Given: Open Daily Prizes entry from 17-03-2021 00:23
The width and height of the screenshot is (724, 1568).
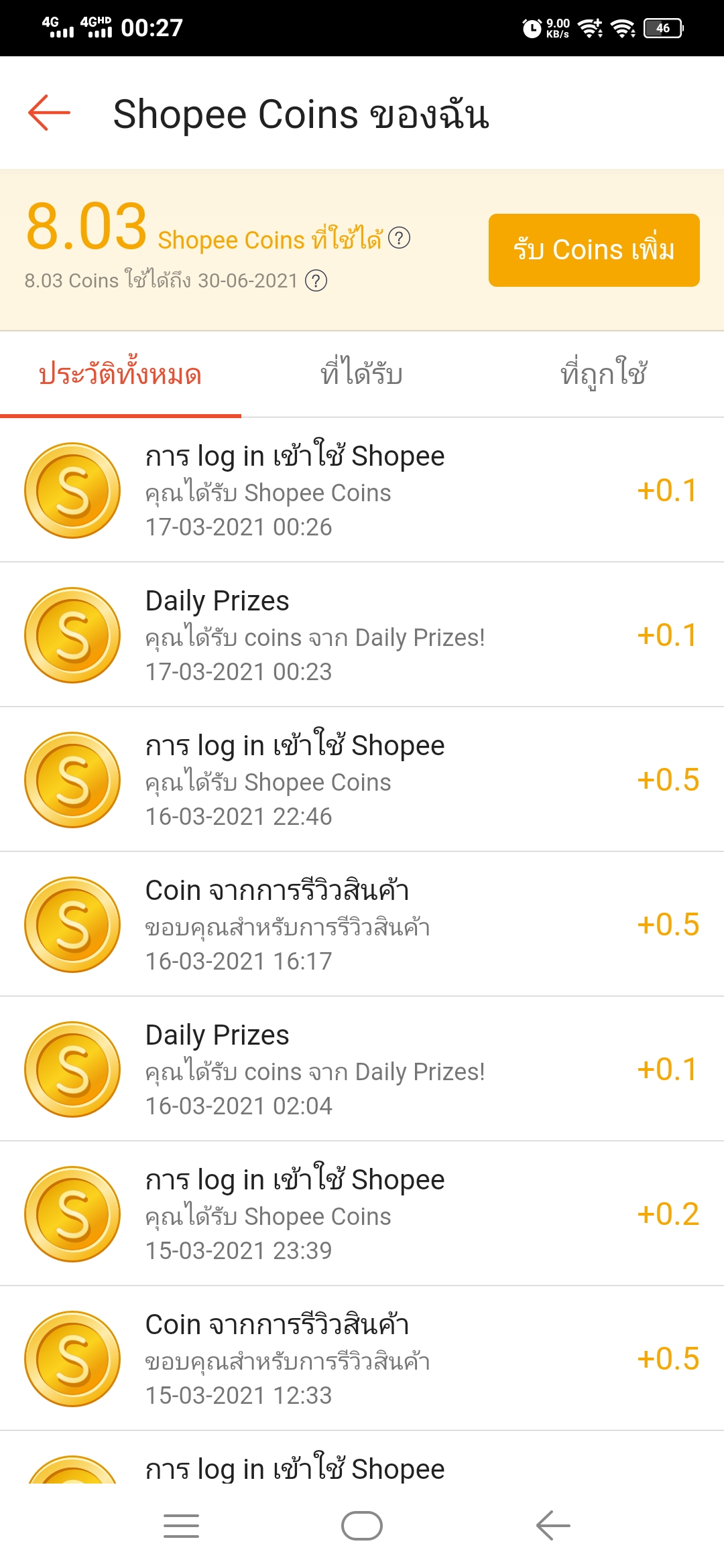Looking at the screenshot, I should (x=362, y=635).
